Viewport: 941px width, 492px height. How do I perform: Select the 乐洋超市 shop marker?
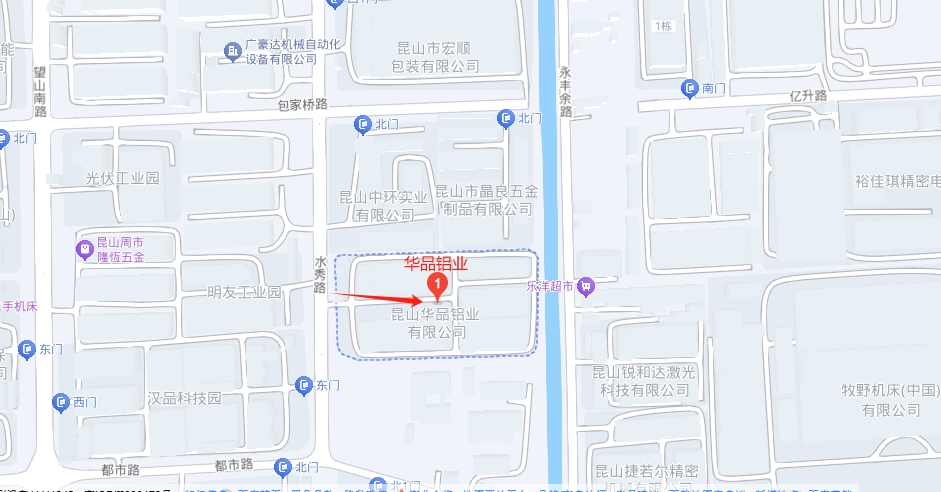pyautogui.click(x=586, y=286)
